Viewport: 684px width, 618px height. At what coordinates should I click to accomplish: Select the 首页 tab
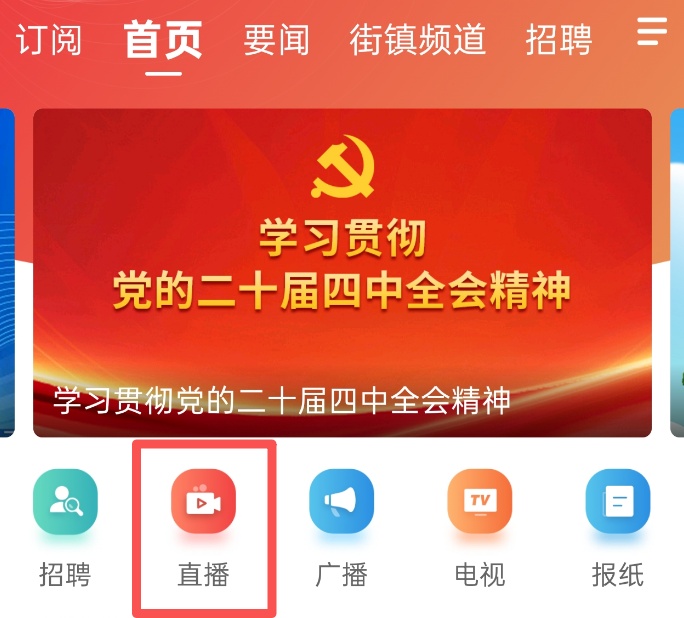click(x=163, y=40)
